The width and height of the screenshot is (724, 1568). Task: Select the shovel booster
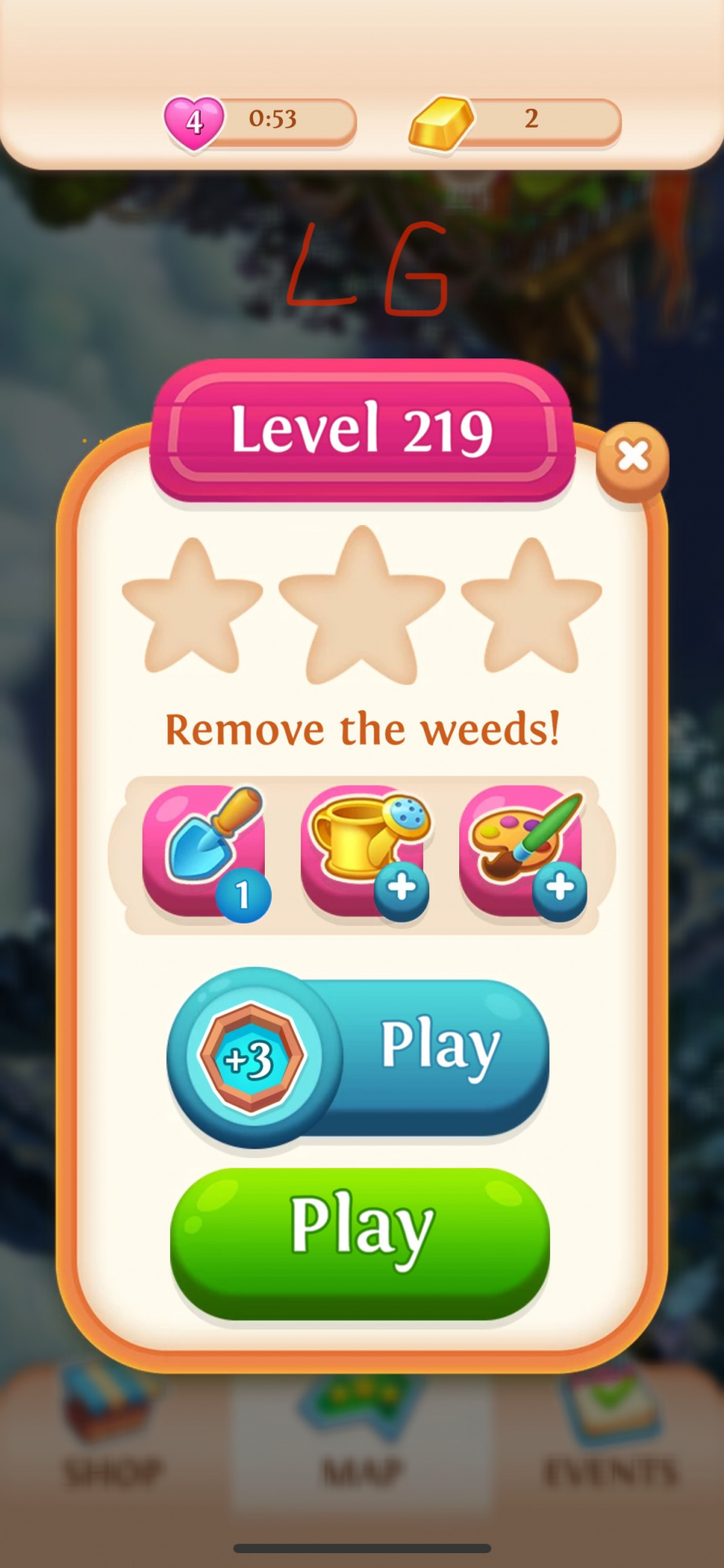pos(204,851)
